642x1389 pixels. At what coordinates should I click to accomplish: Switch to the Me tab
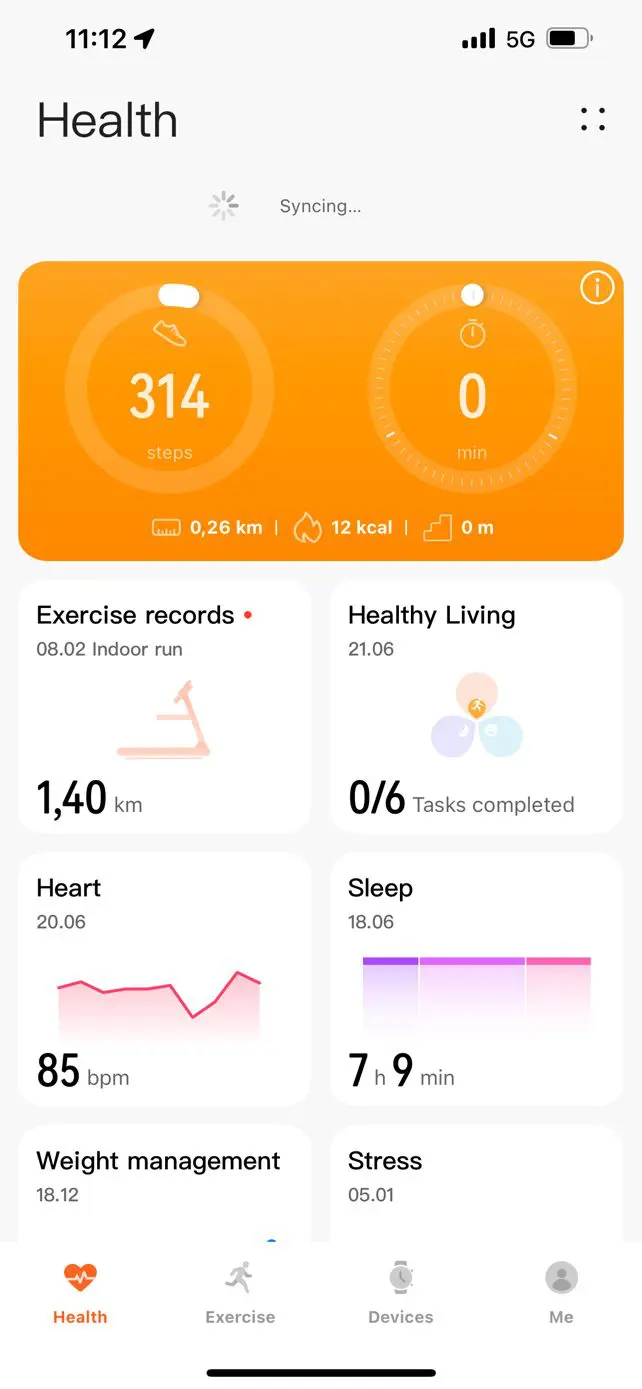tap(561, 1293)
